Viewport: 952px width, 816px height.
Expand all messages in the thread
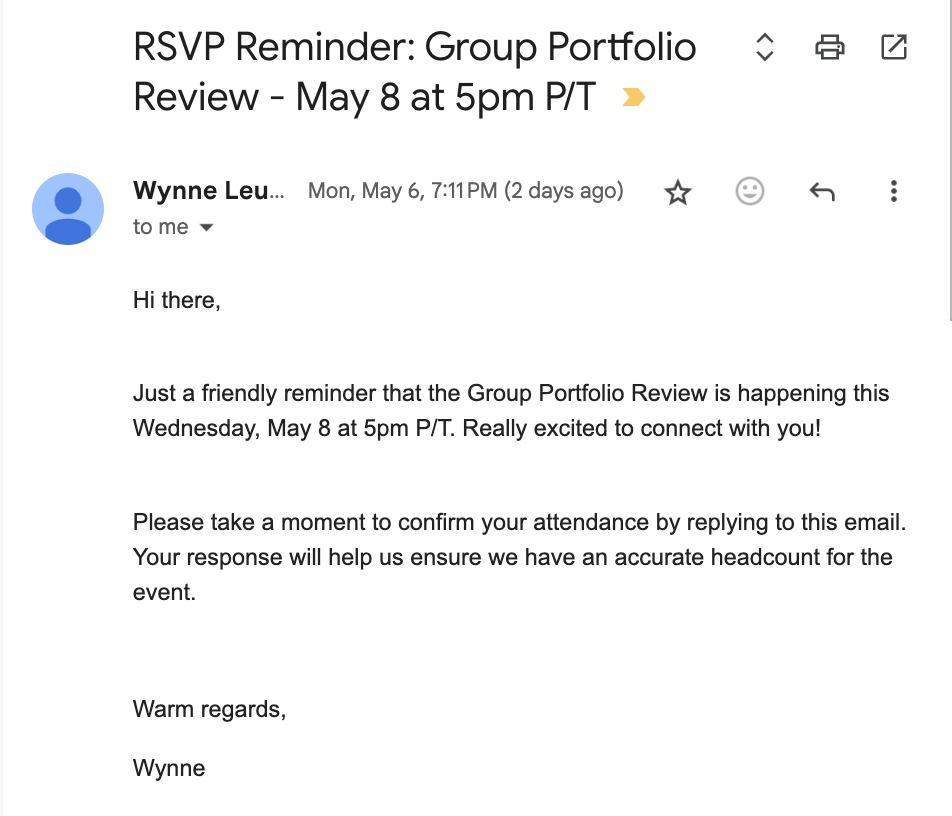(765, 47)
